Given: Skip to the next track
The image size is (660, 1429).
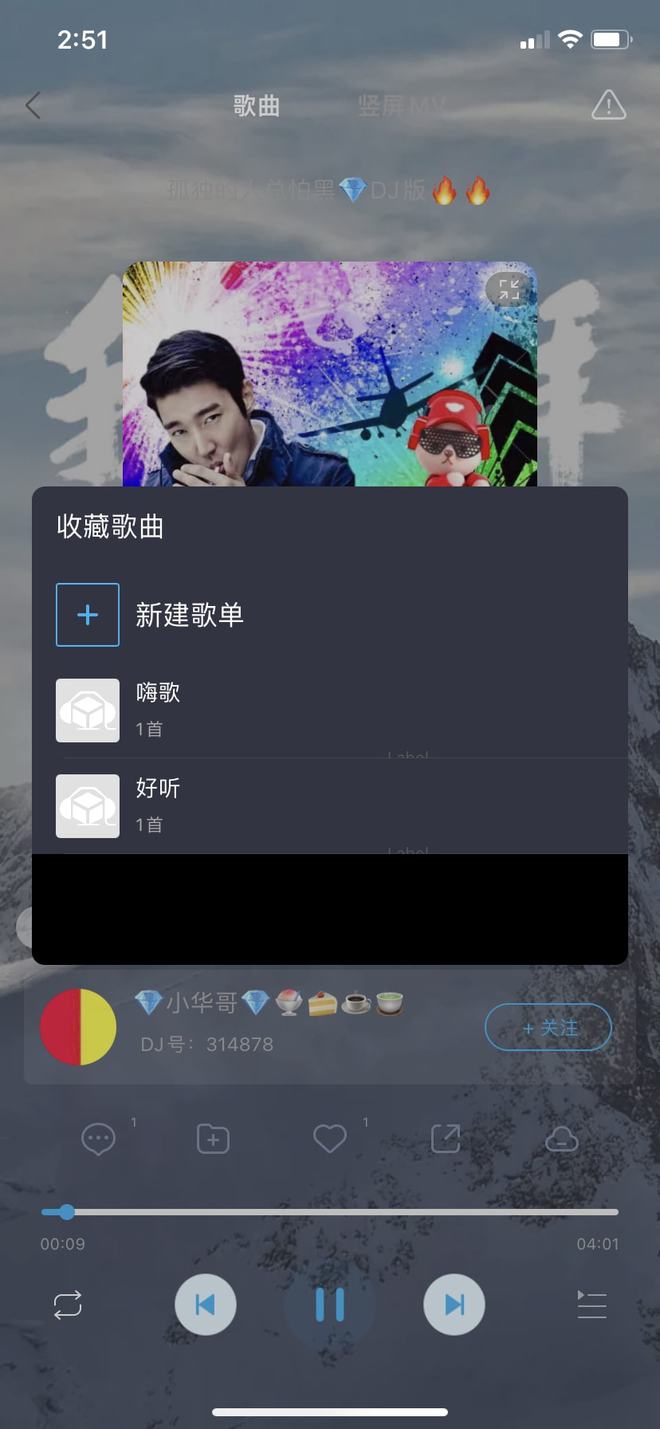Looking at the screenshot, I should point(454,1305).
